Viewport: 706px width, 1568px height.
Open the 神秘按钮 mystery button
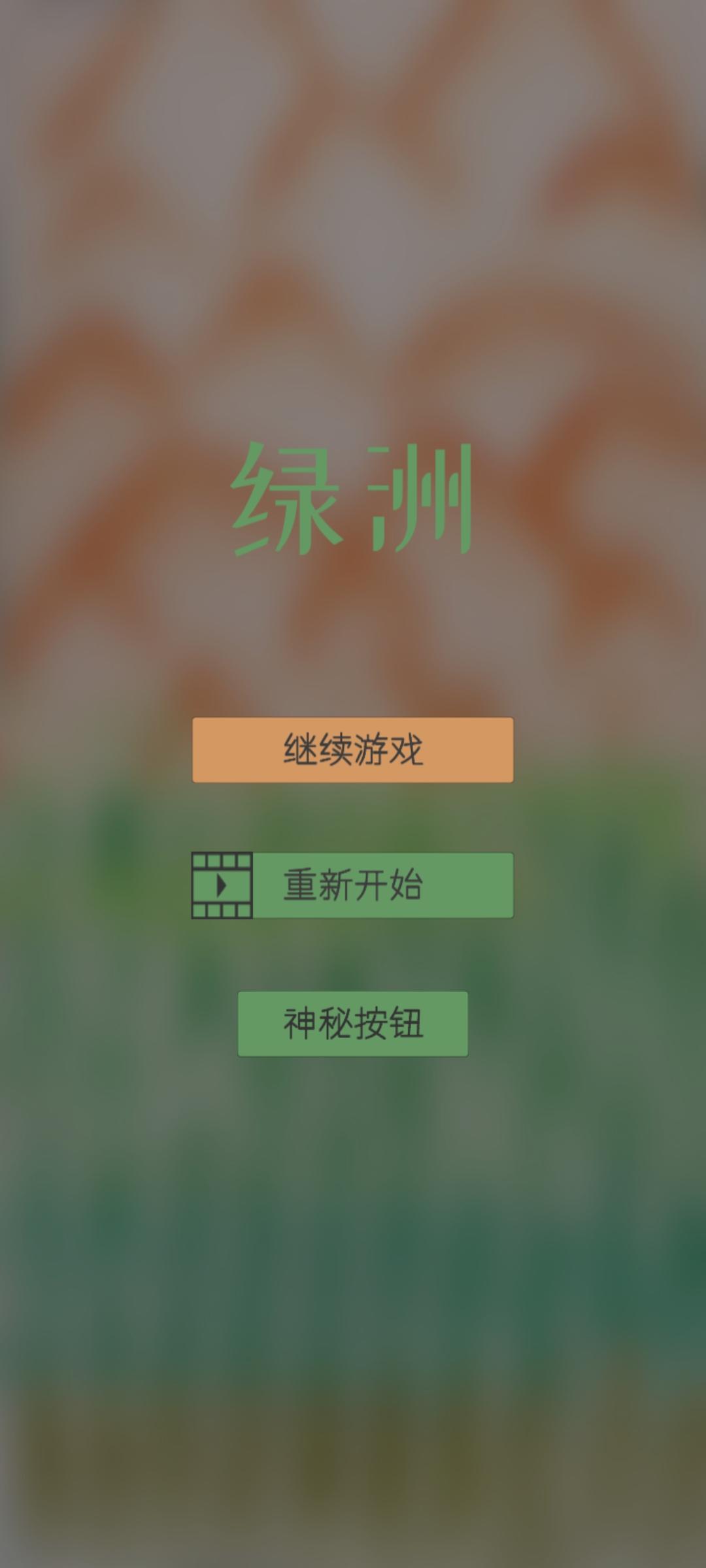click(x=352, y=1024)
